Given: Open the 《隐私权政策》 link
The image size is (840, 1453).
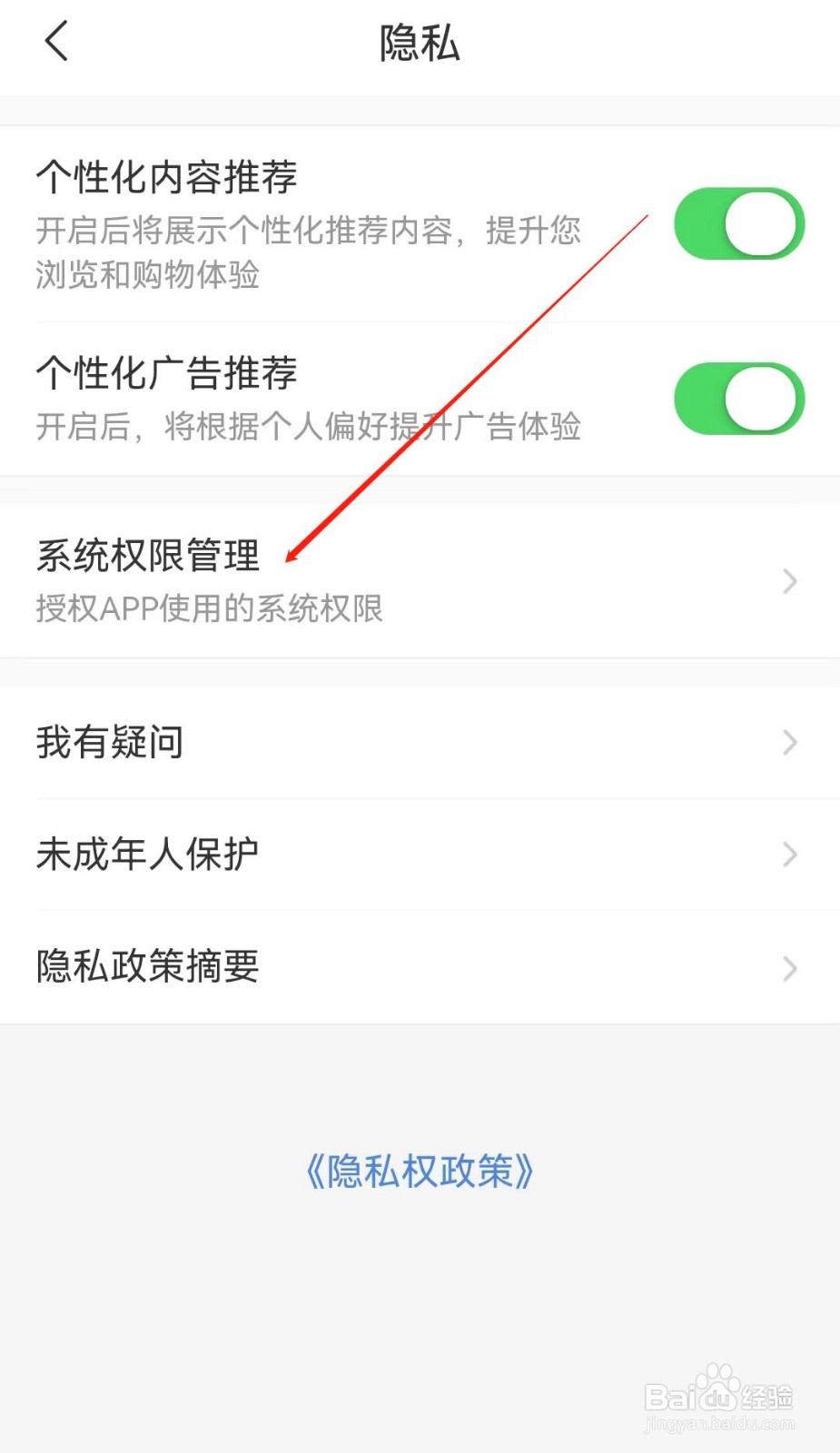Looking at the screenshot, I should 420,1172.
